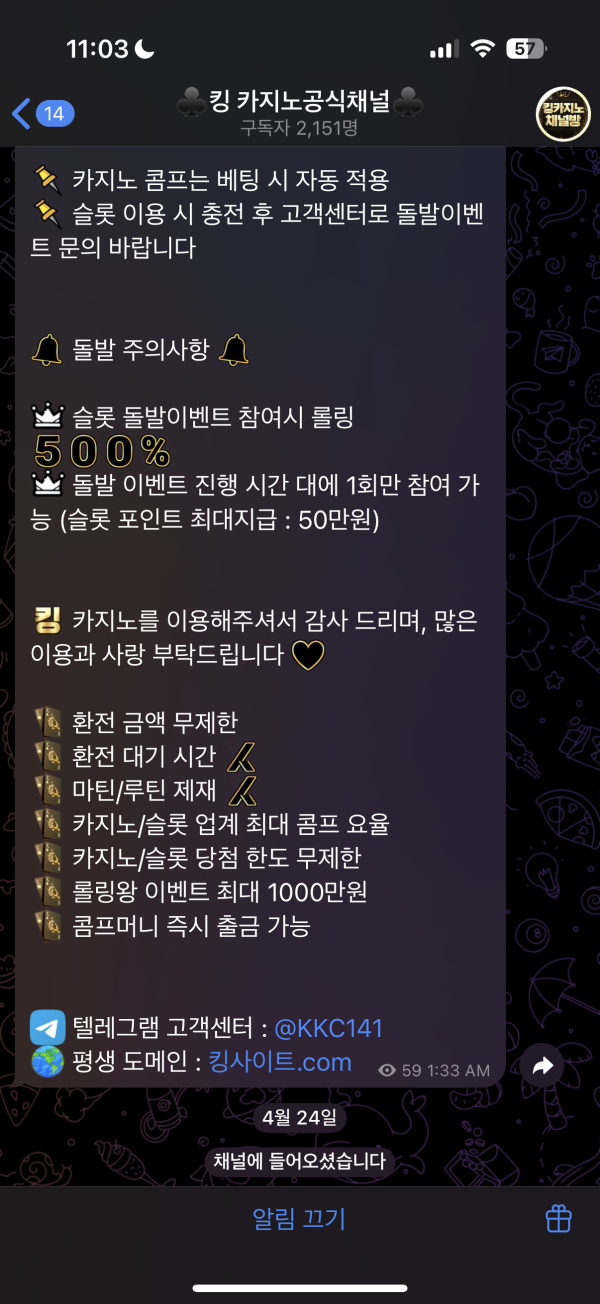Mute channel with 알림 끄기
Viewport: 600px width, 1304px height.
coord(299,1218)
